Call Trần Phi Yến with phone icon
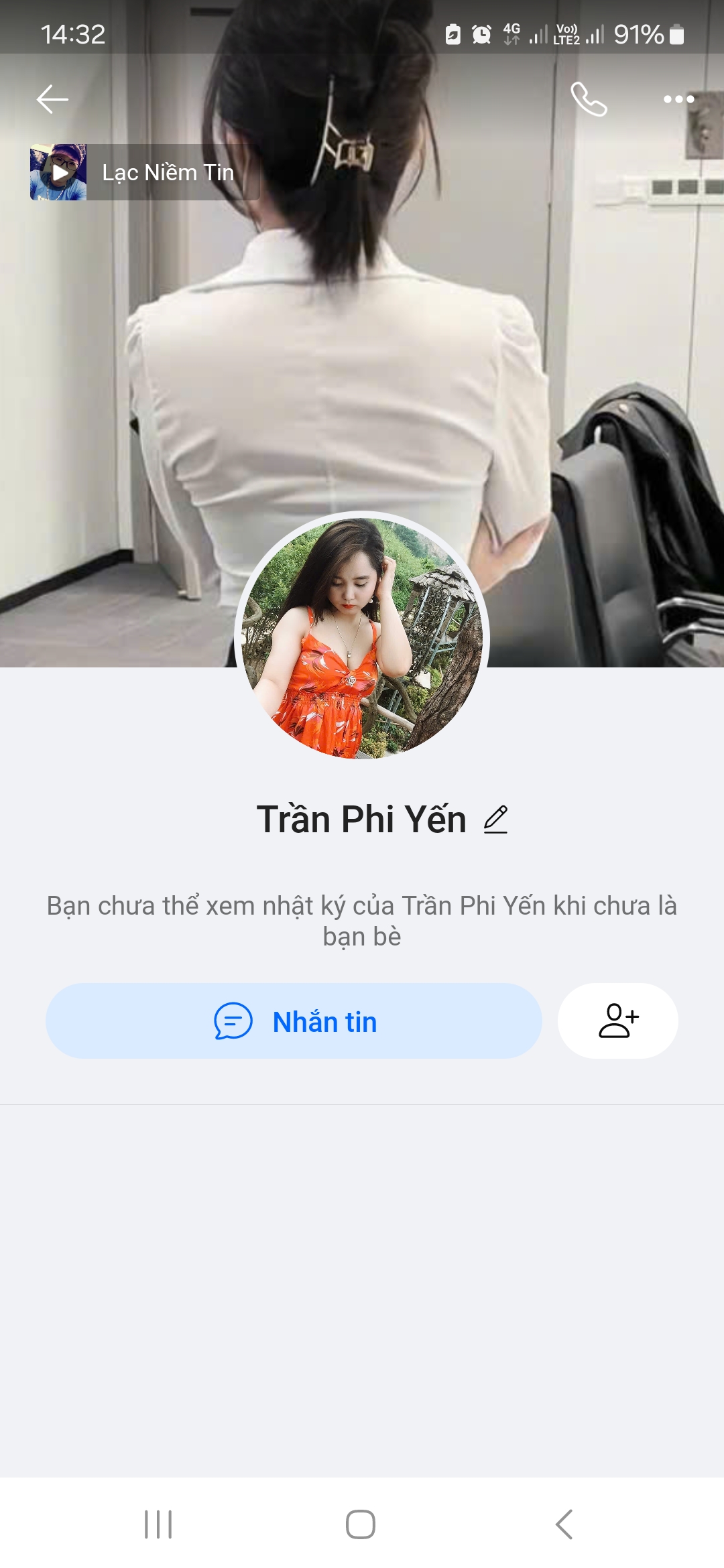724x1568 pixels. click(x=589, y=99)
